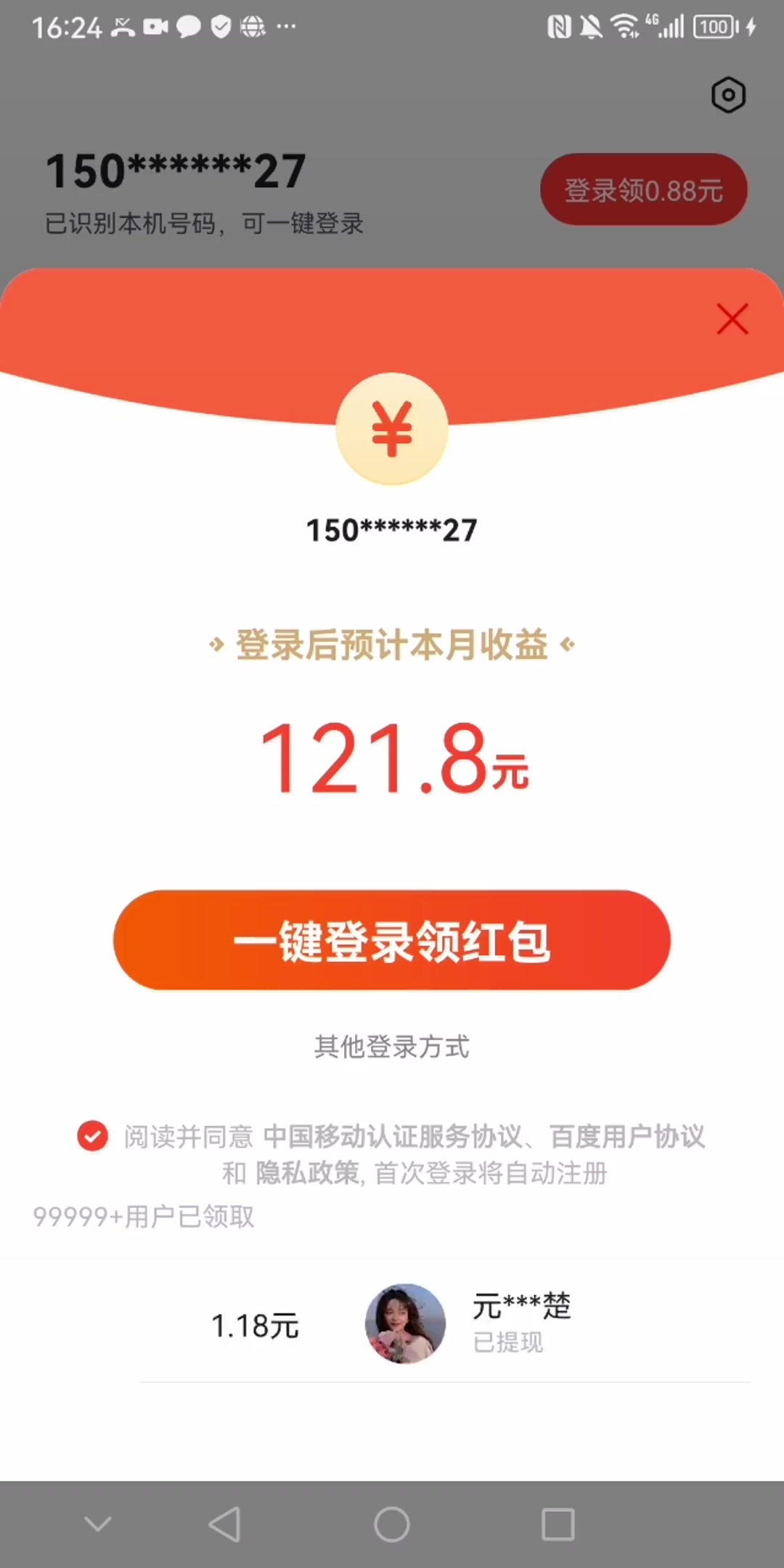Viewport: 784px width, 1568px height.
Task: Open 中国移动认证服务协议
Action: pyautogui.click(x=392, y=1136)
